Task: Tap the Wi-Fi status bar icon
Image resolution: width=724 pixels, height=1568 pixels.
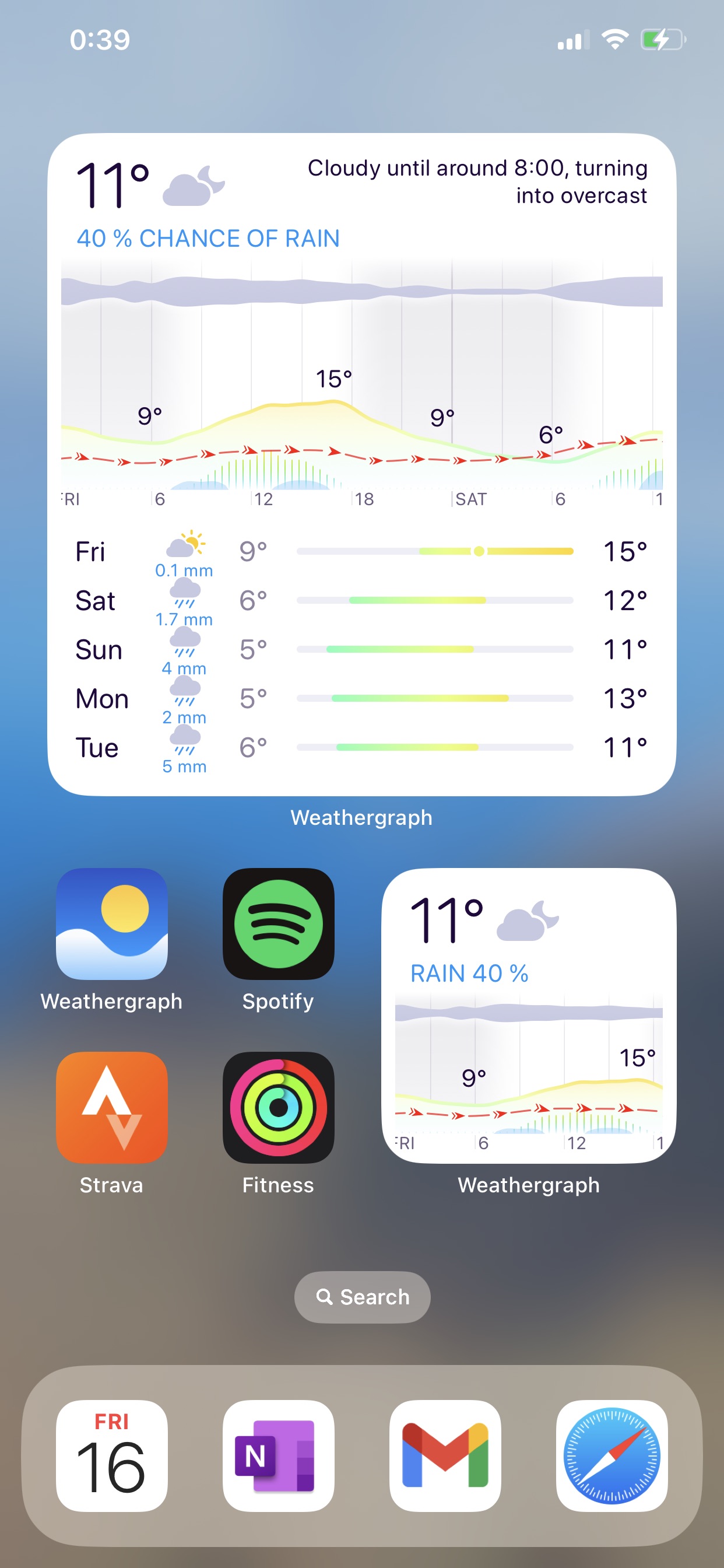Action: pyautogui.click(x=613, y=39)
